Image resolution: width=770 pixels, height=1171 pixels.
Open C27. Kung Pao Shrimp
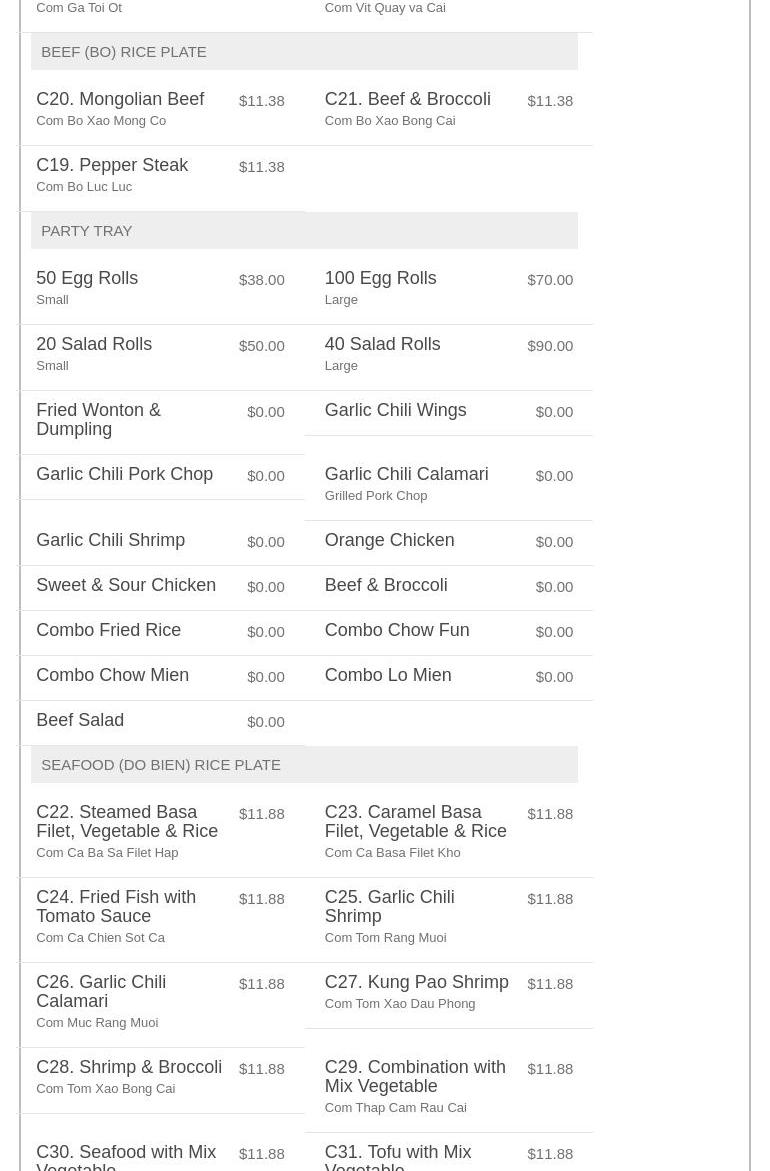(416, 983)
